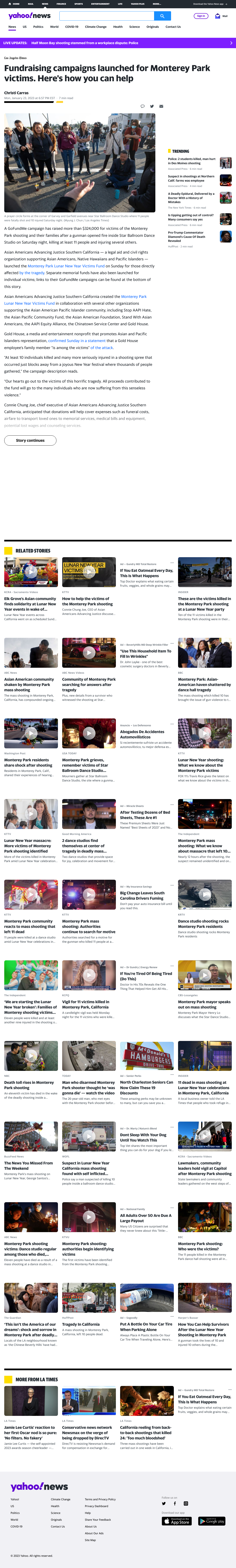Click into the Yahoo search field
236x1568 pixels.
pos(107,16)
